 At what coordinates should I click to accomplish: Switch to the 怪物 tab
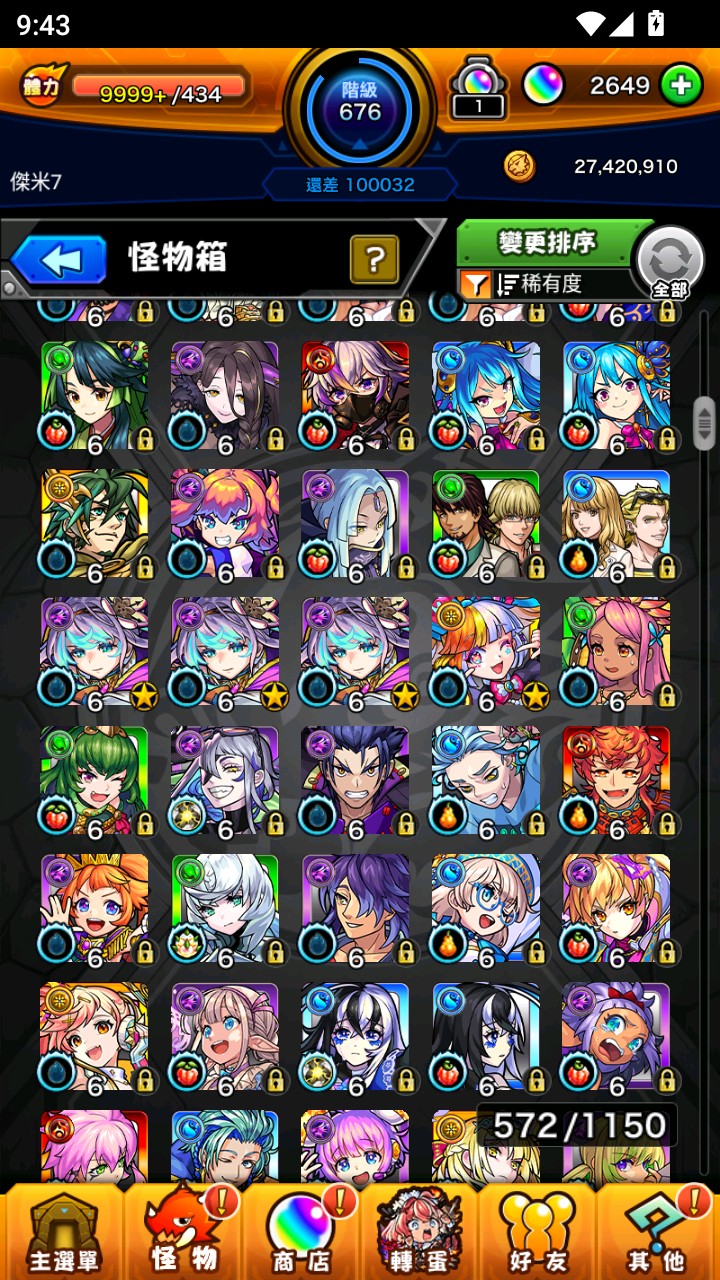pos(183,1232)
